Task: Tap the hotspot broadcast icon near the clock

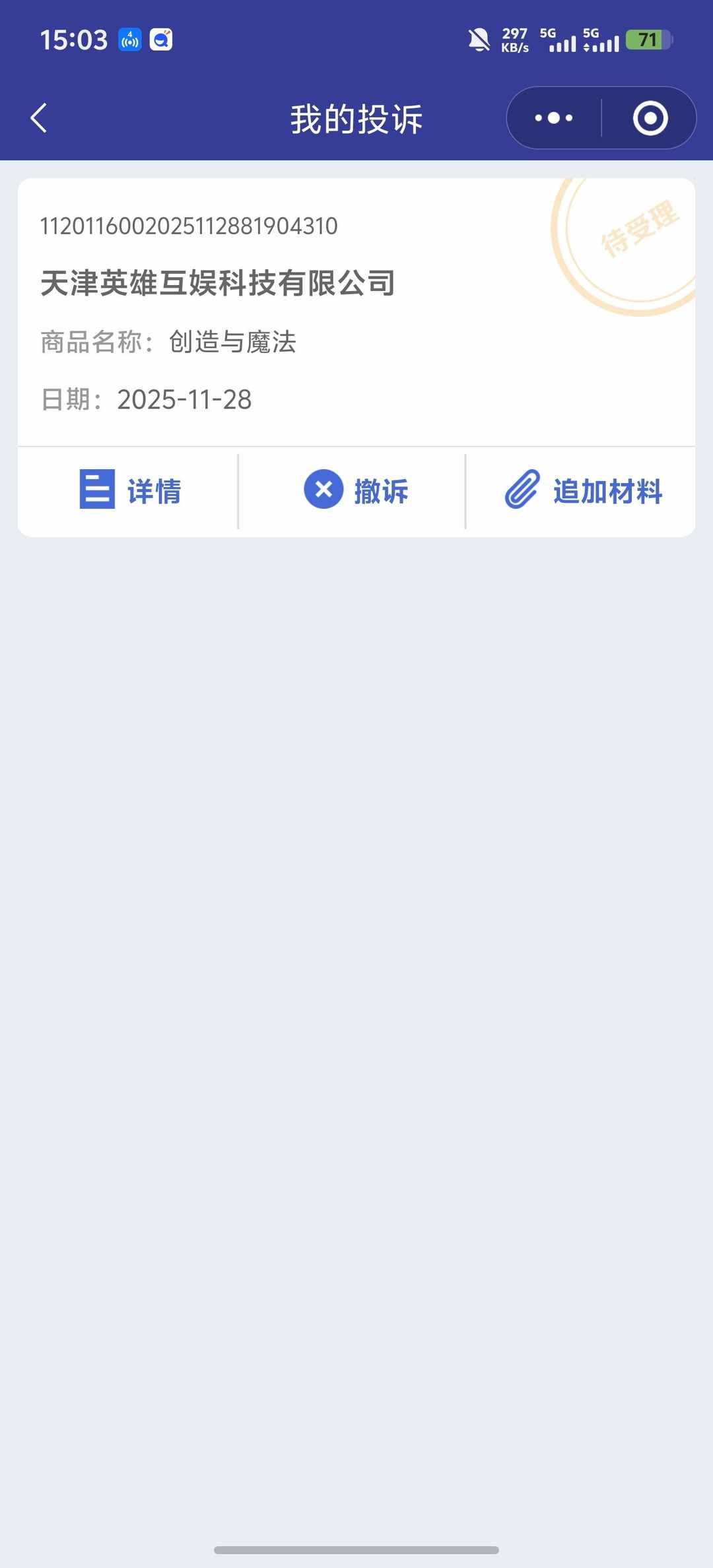Action: pos(129,40)
